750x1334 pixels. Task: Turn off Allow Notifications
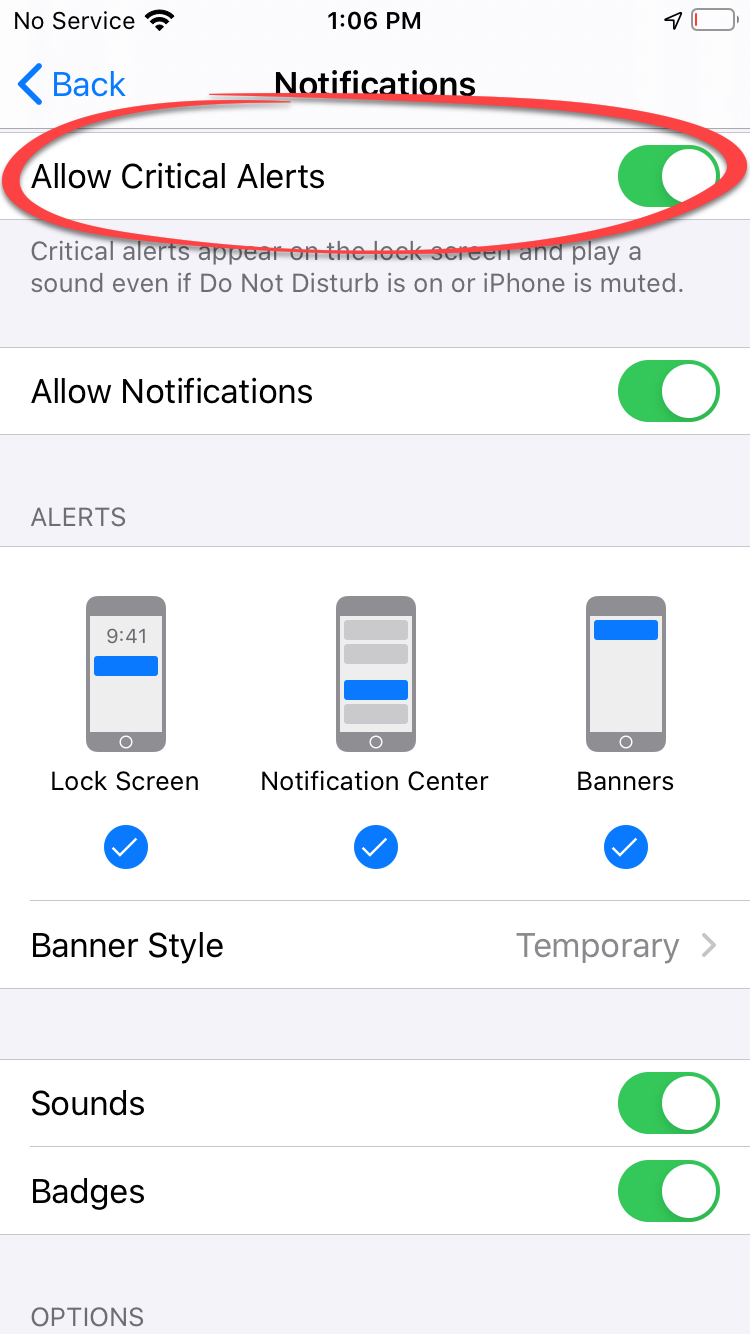(668, 391)
